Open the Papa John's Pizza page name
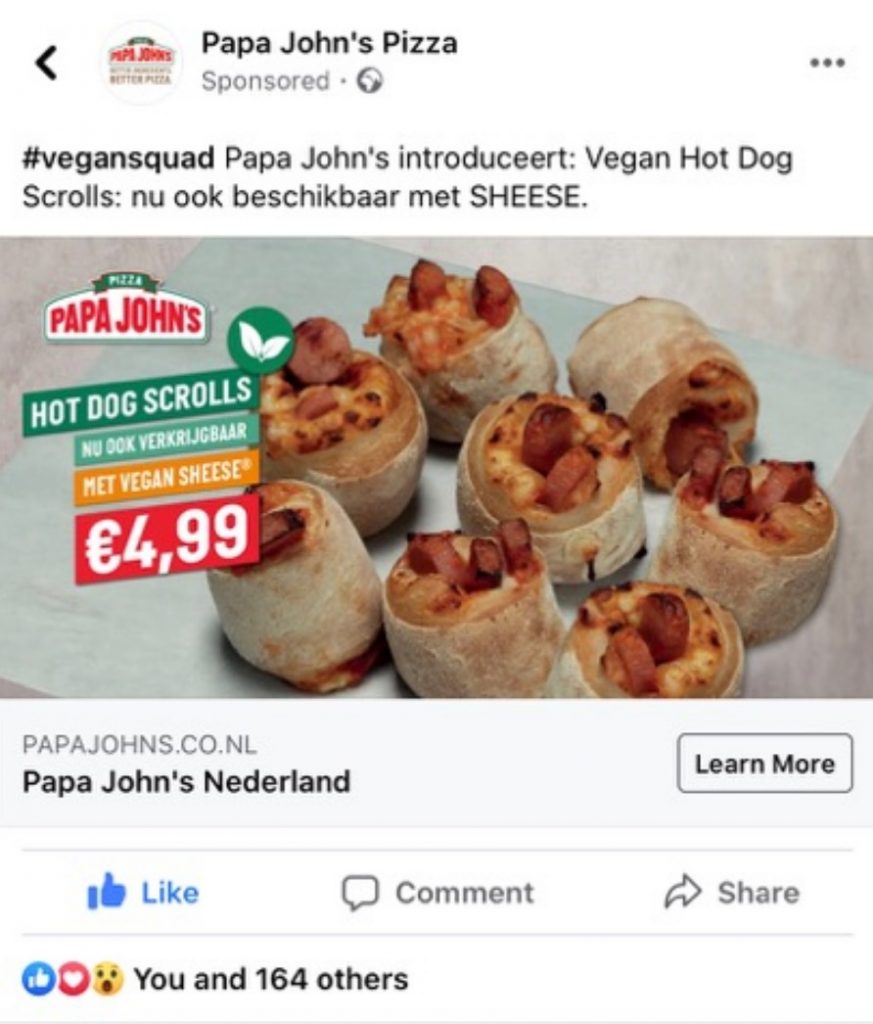This screenshot has width=873, height=1024. [x=329, y=43]
